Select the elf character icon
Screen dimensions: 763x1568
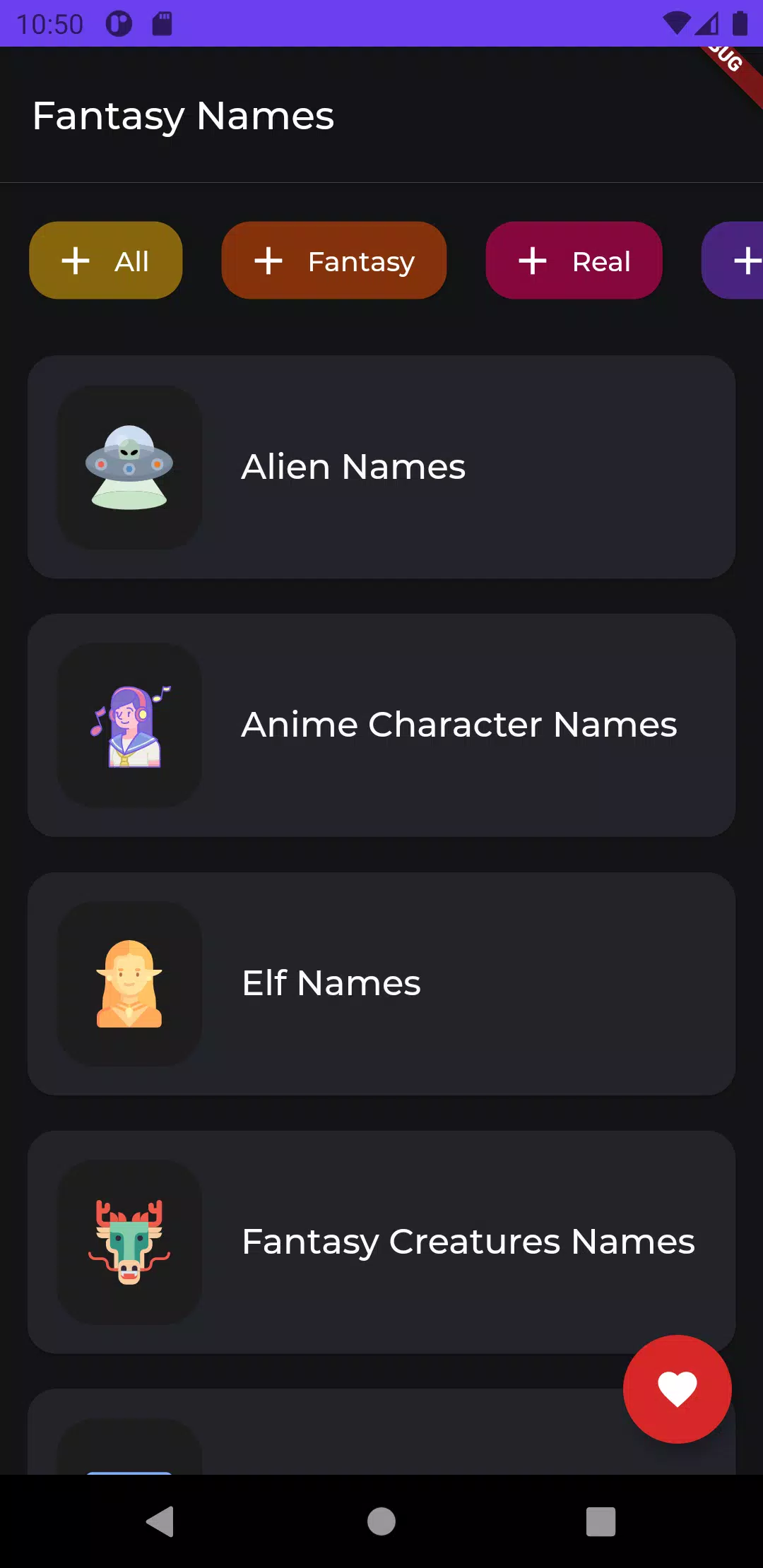pyautogui.click(x=129, y=982)
